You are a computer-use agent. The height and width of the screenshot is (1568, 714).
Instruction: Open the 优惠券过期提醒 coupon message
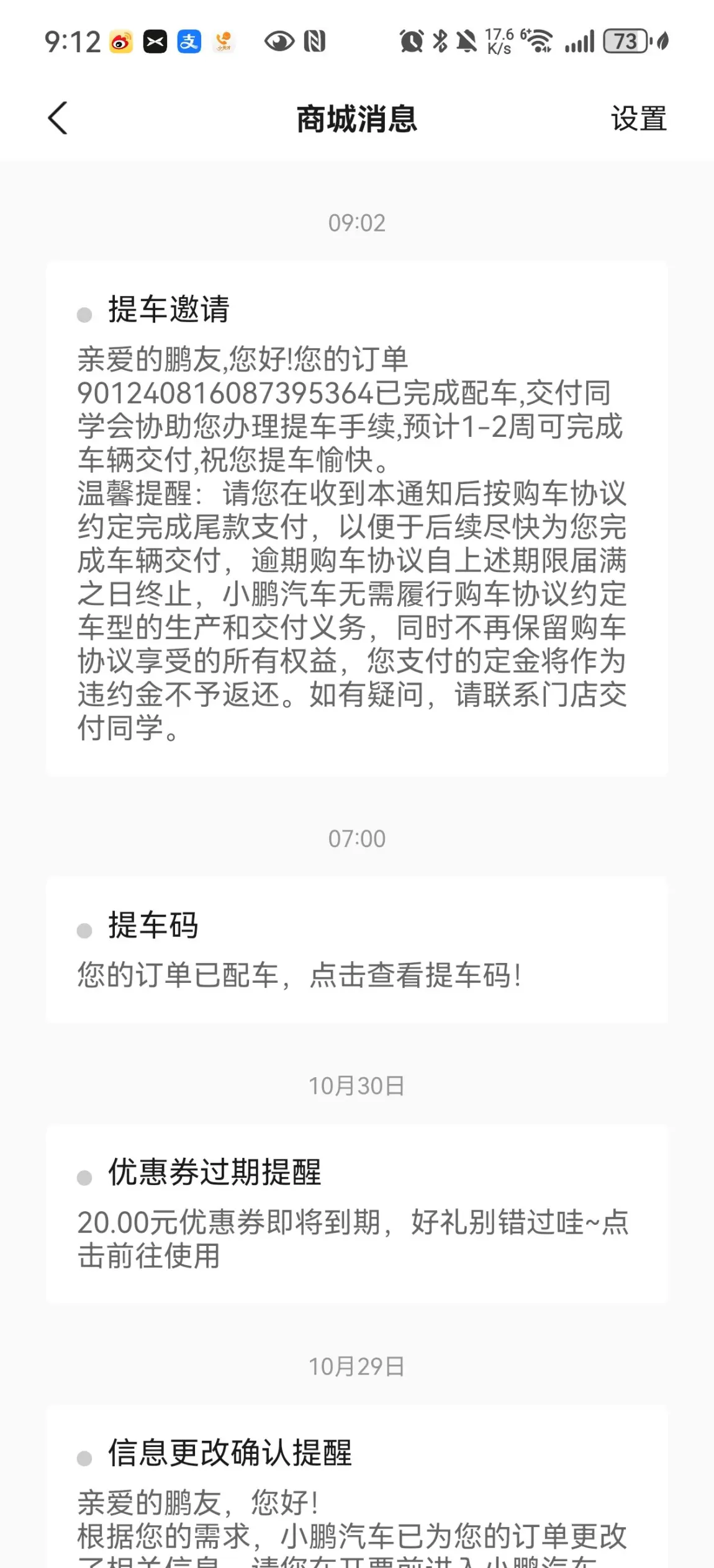click(x=357, y=1214)
